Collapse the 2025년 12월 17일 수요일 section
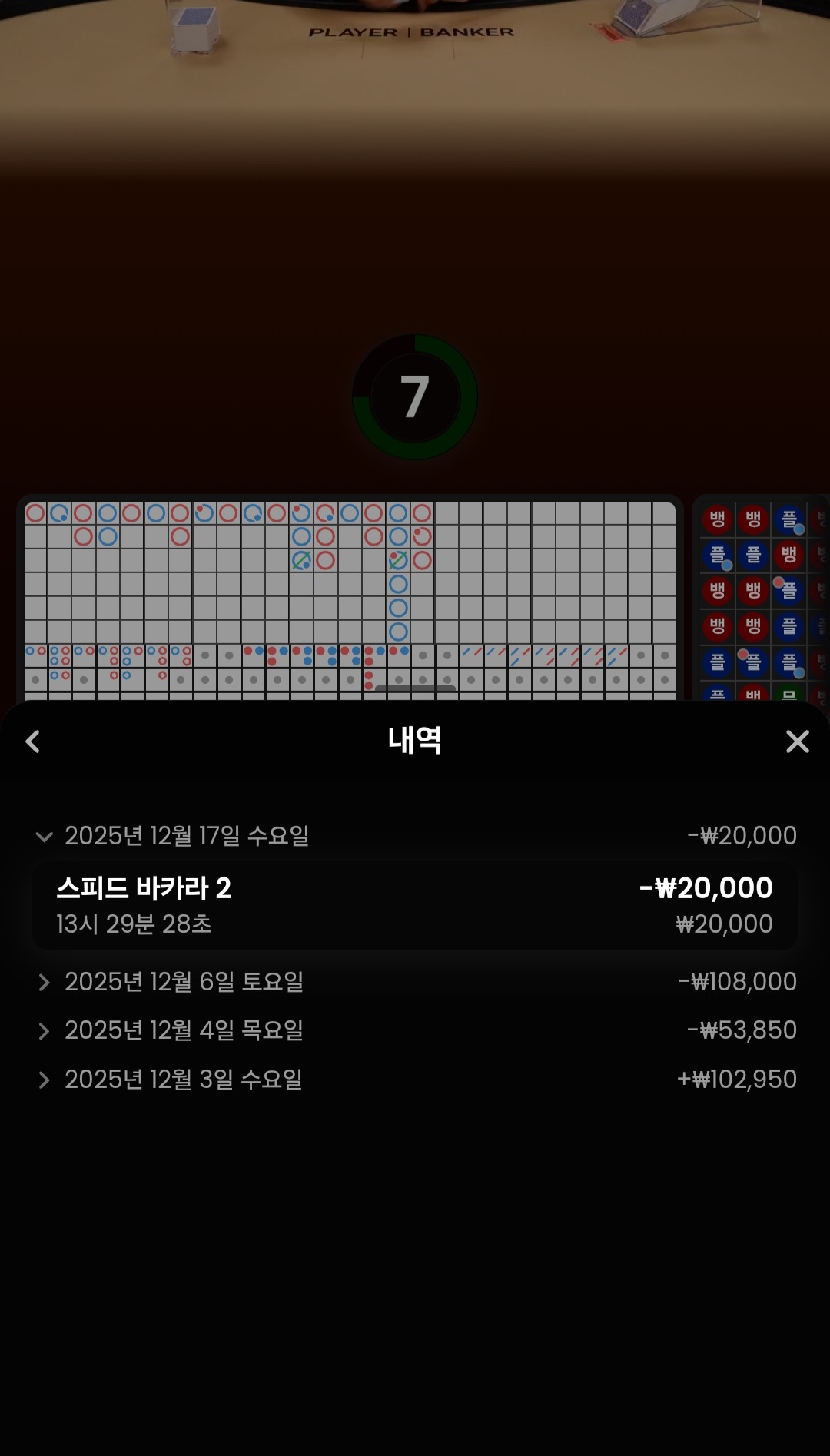 [x=45, y=836]
